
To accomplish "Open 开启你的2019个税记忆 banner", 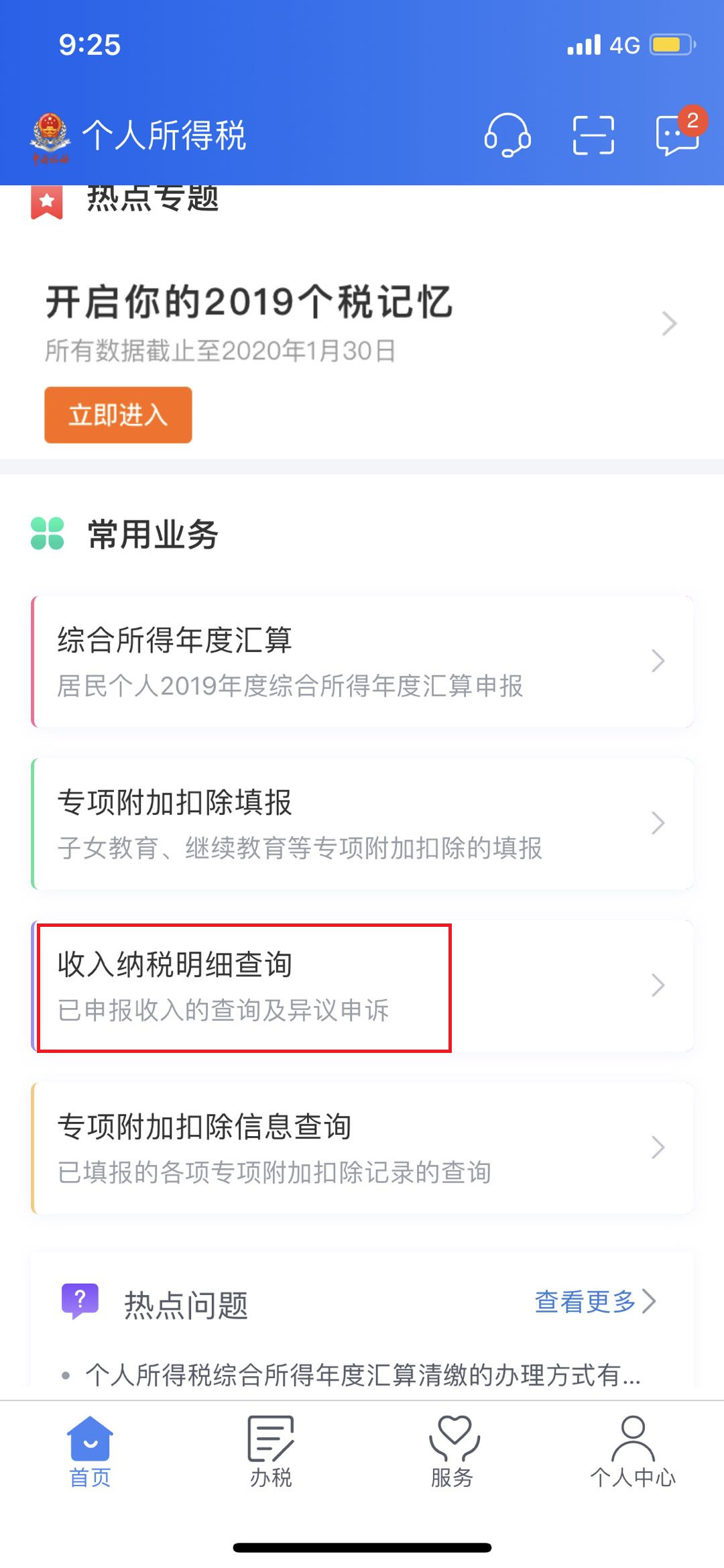I will point(362,324).
